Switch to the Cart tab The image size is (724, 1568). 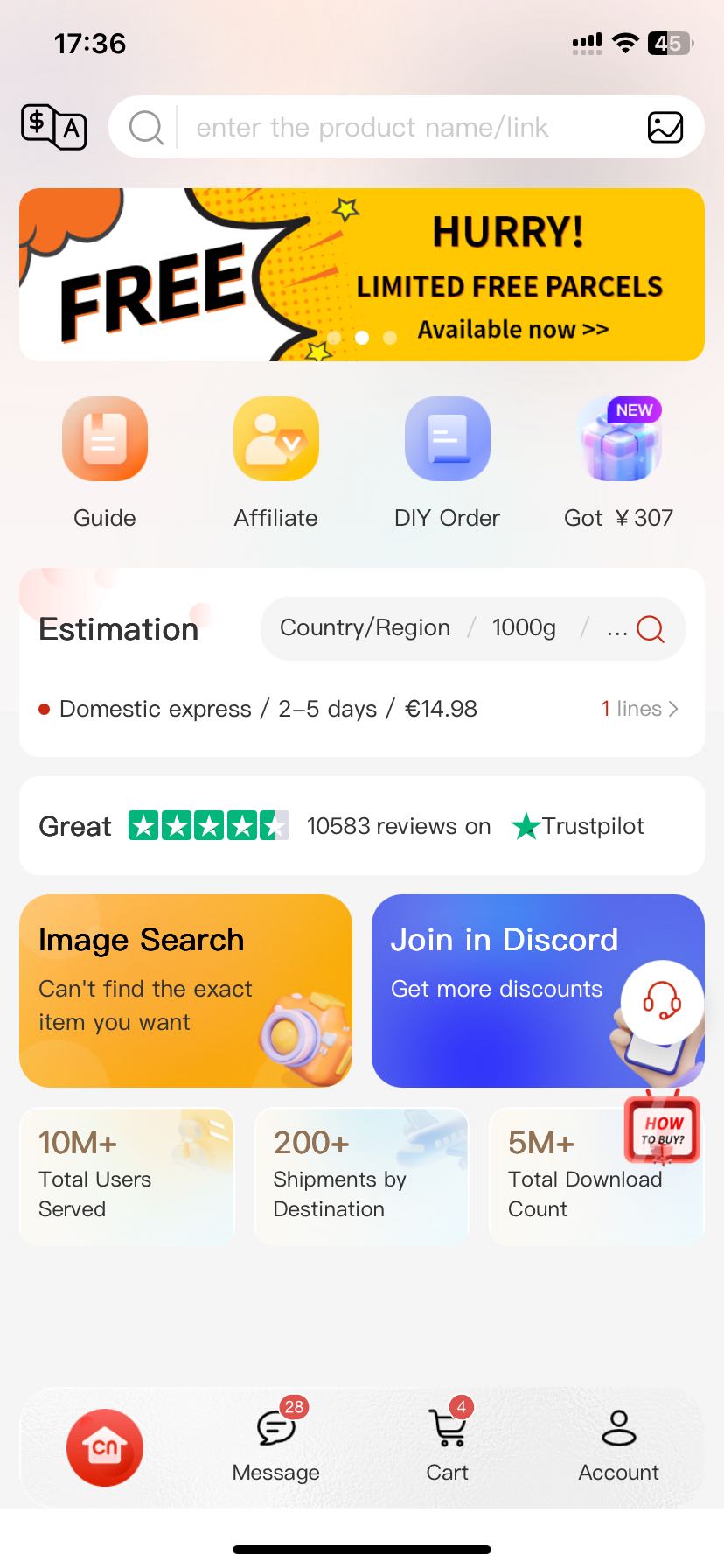coord(448,1447)
